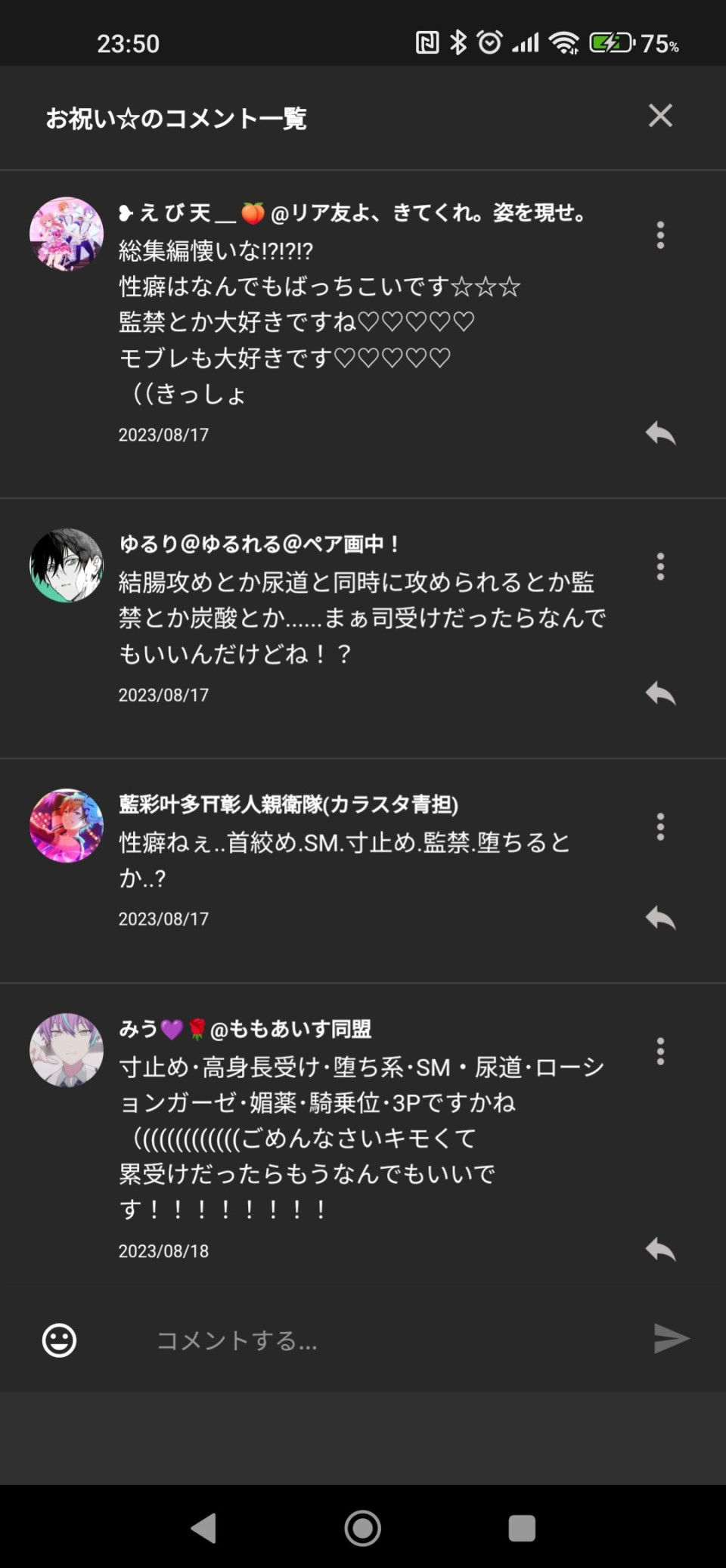Open options menu on 藍彩叶多's comment
Image resolution: width=726 pixels, height=1568 pixels.
click(x=660, y=826)
